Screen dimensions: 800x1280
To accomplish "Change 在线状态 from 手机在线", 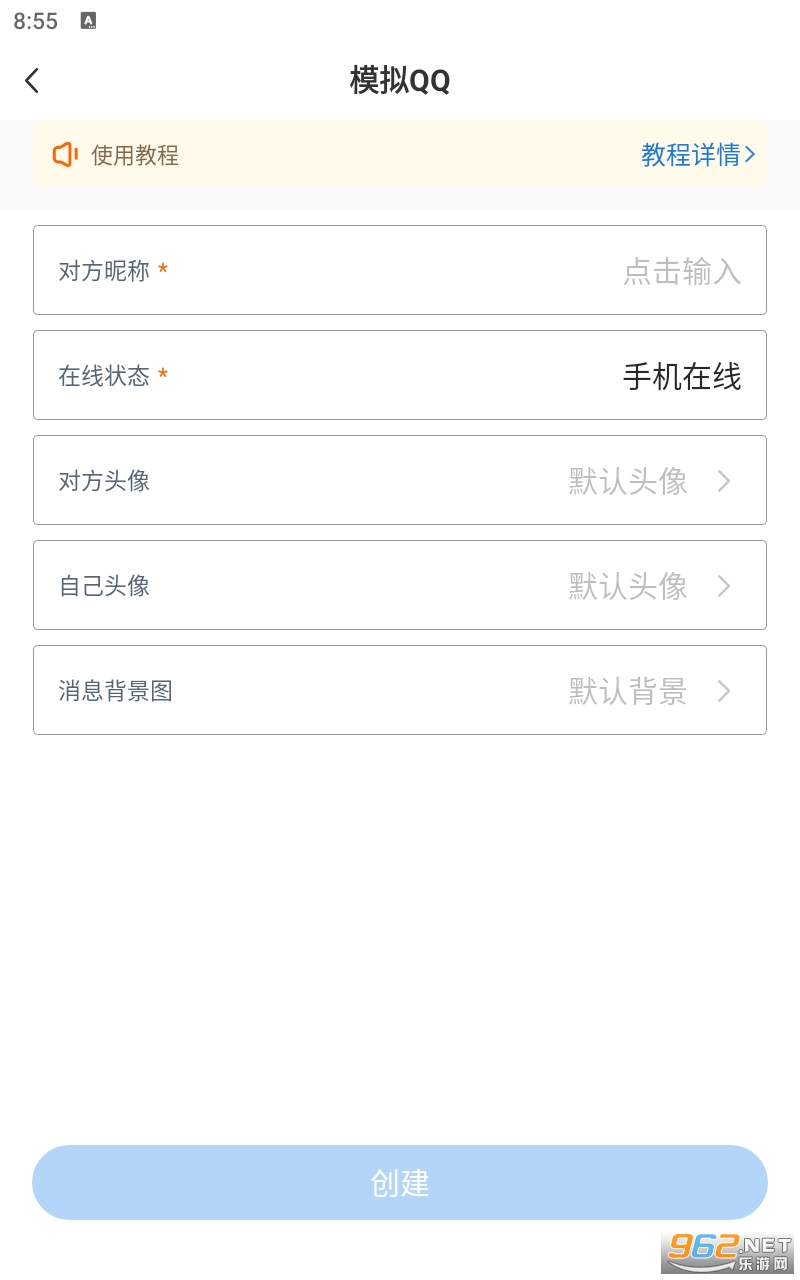I will pyautogui.click(x=400, y=375).
